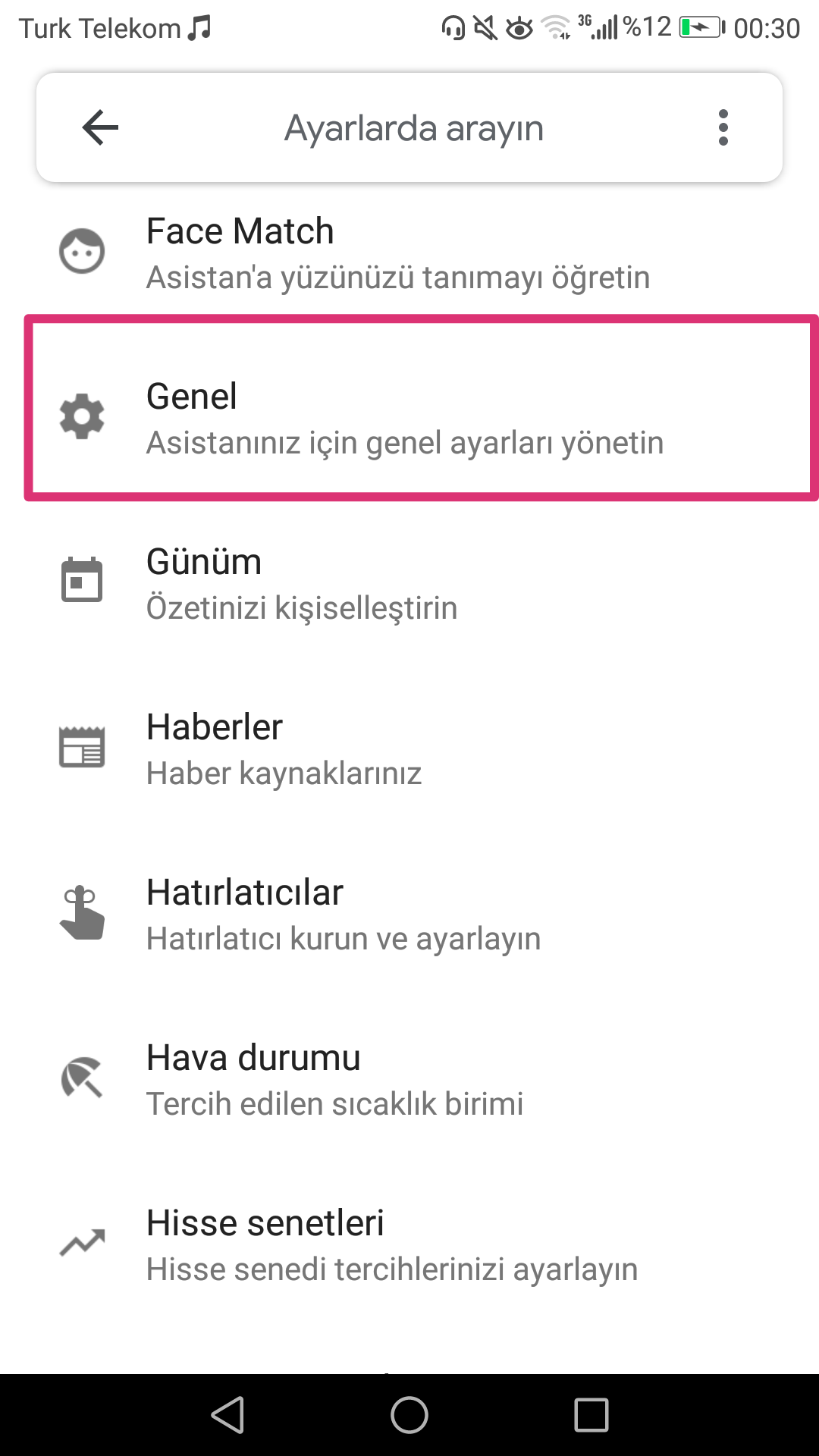Open Face Match settings
The height and width of the screenshot is (1456, 819).
click(409, 253)
